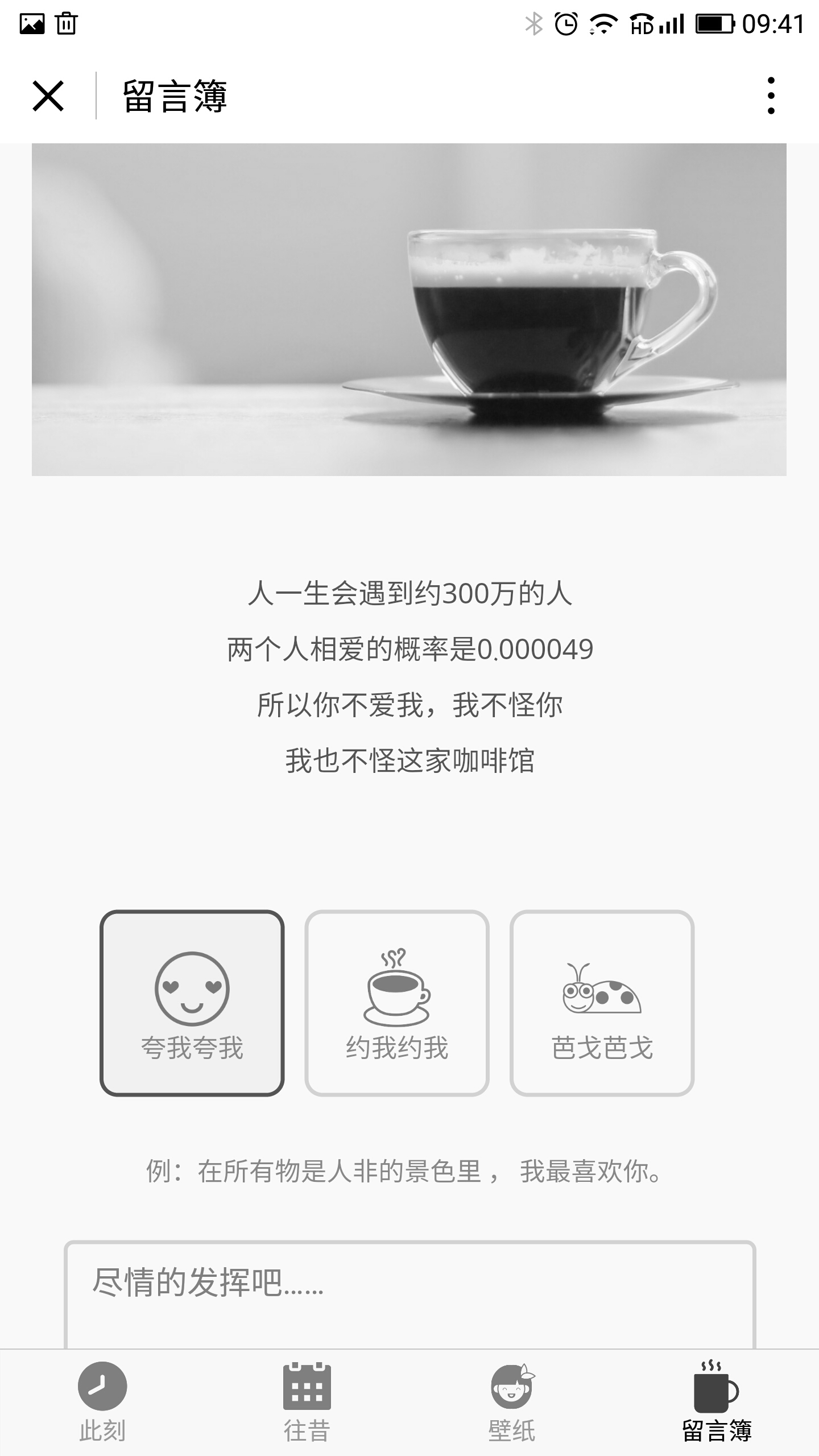Pick the 芭戈芭戈 ladybug option
Screen dimensions: 819x1456
point(602,1003)
